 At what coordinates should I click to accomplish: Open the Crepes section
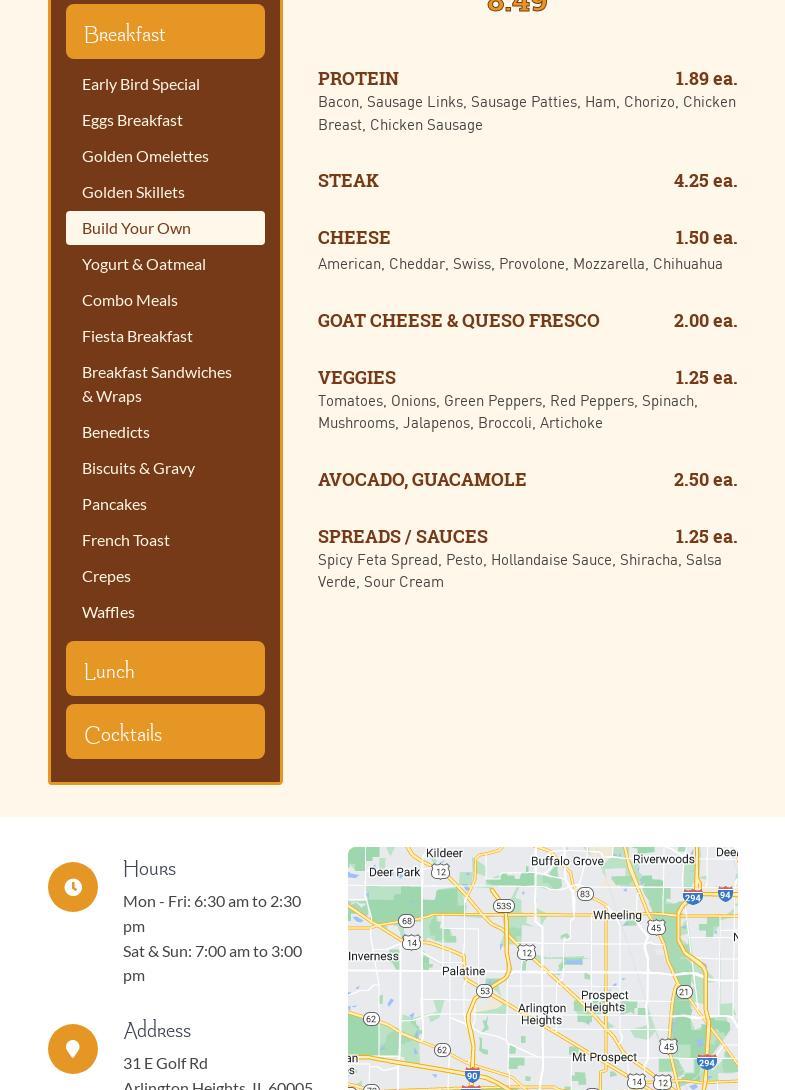106,576
